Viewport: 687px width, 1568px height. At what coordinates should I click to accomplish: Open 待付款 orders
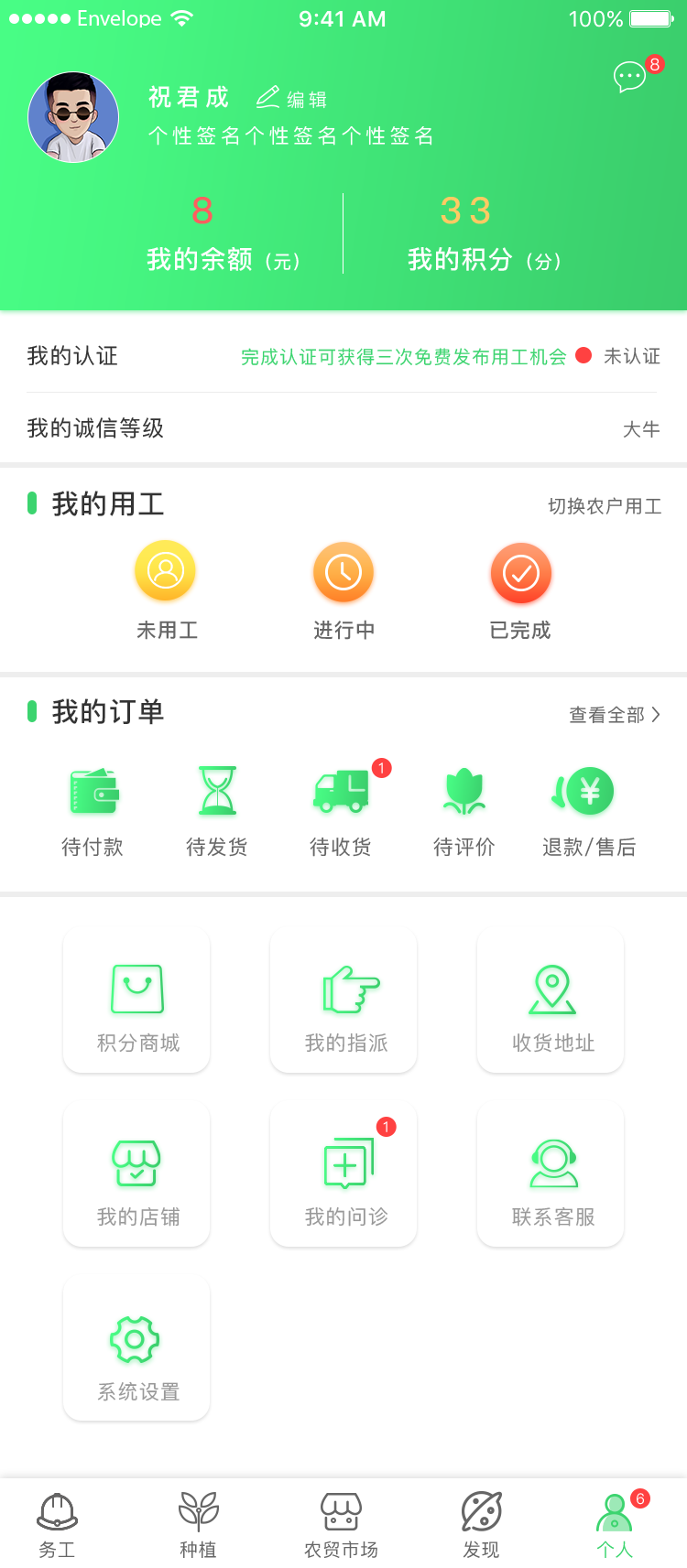click(93, 812)
